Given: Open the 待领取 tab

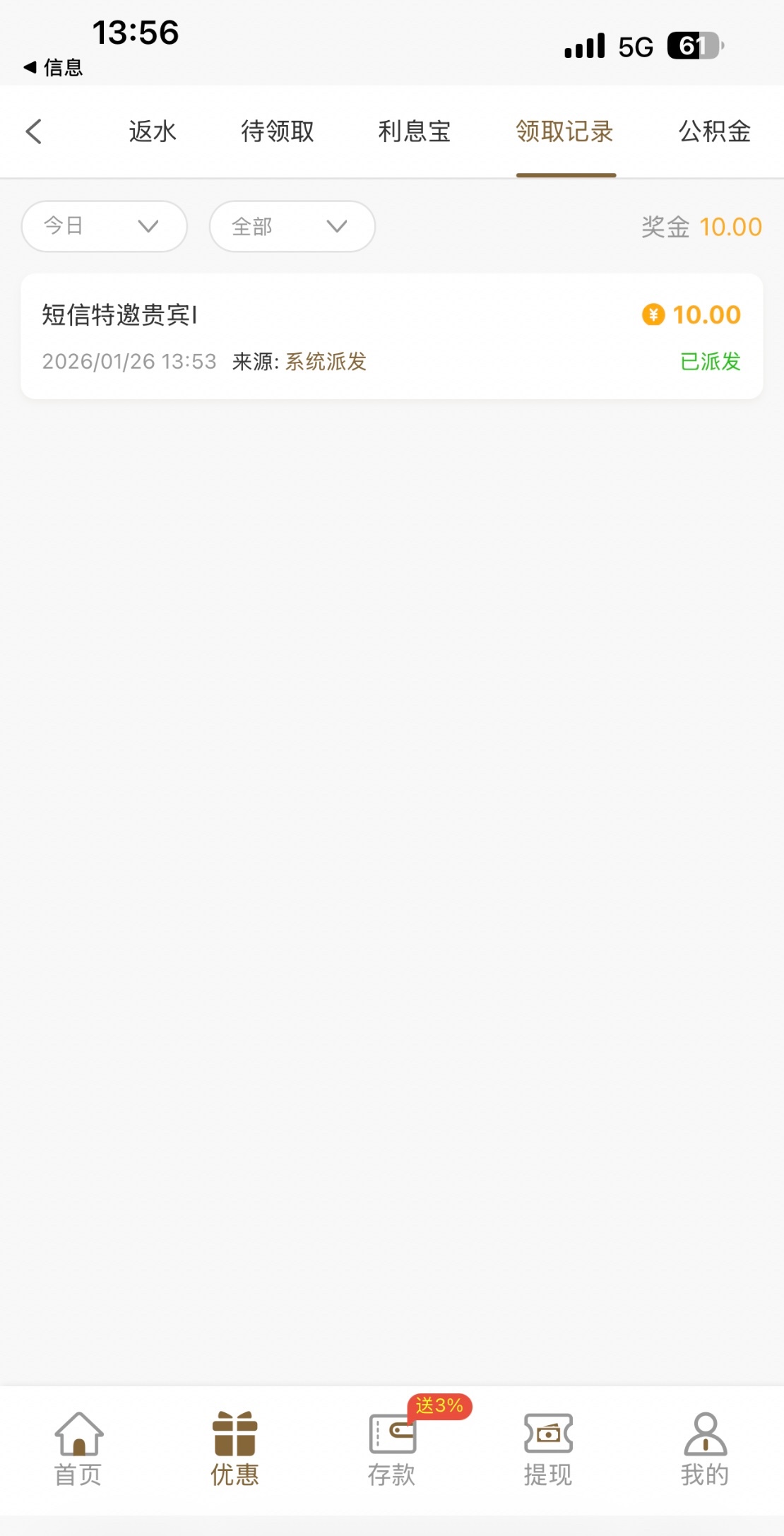Looking at the screenshot, I should tap(277, 131).
